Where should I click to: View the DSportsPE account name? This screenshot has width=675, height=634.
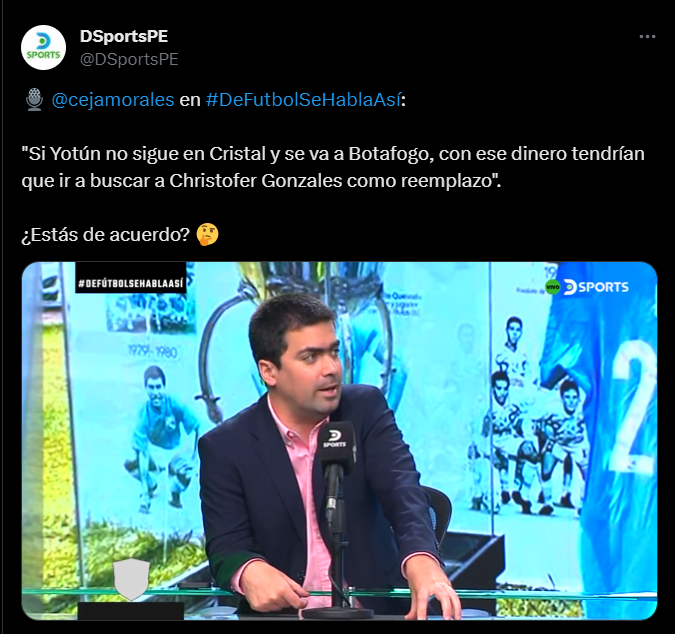pos(124,36)
